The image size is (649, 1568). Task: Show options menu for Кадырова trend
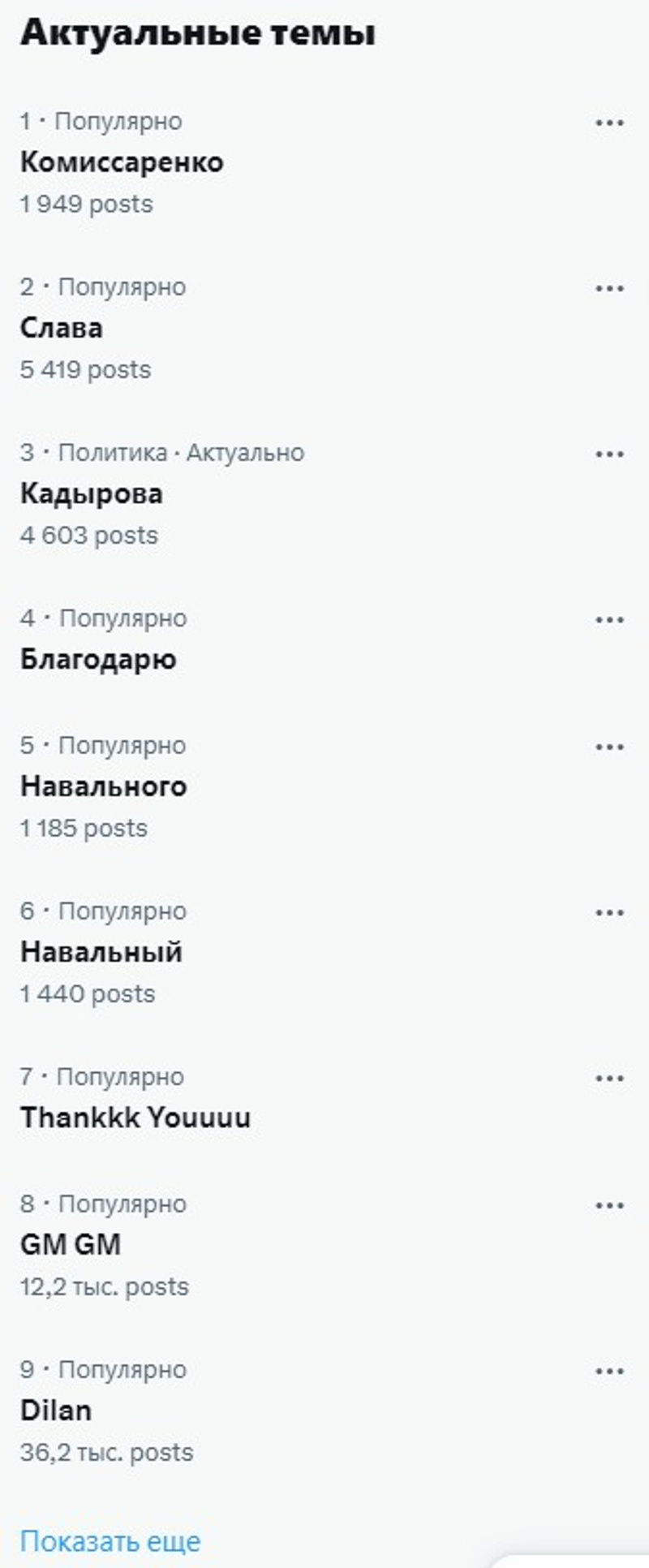click(609, 454)
